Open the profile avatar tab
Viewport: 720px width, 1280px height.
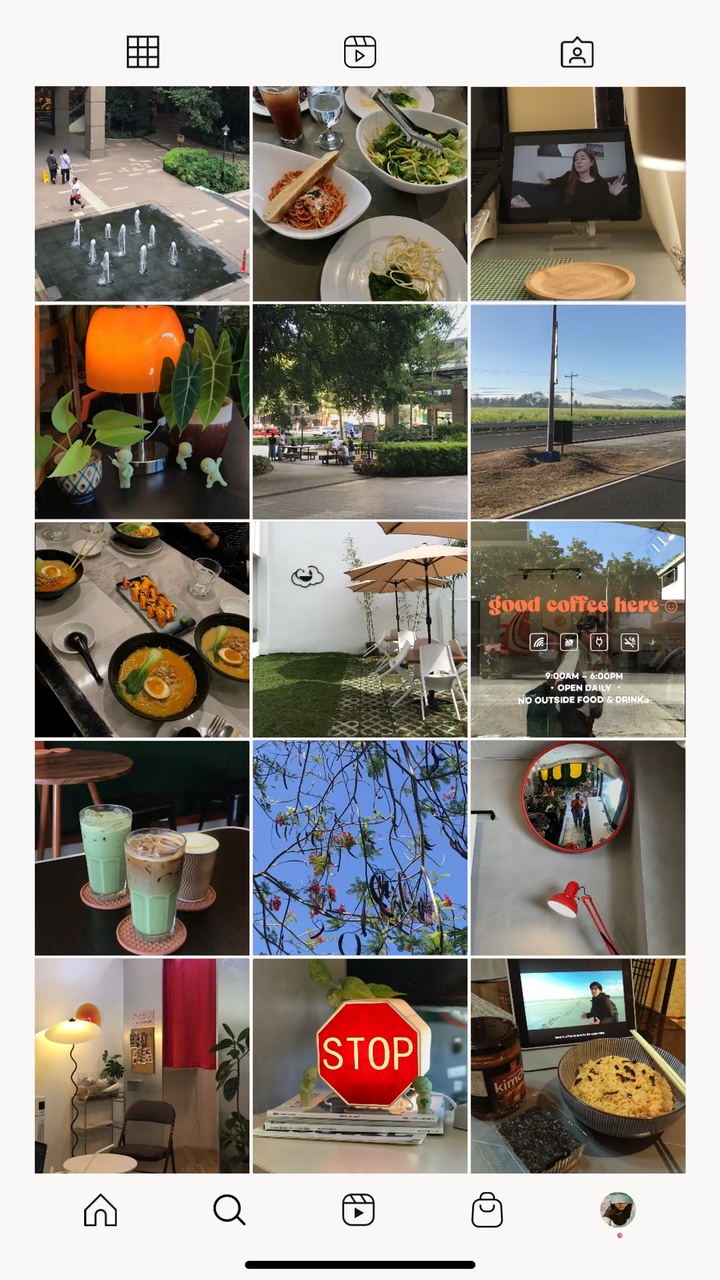pos(617,1210)
